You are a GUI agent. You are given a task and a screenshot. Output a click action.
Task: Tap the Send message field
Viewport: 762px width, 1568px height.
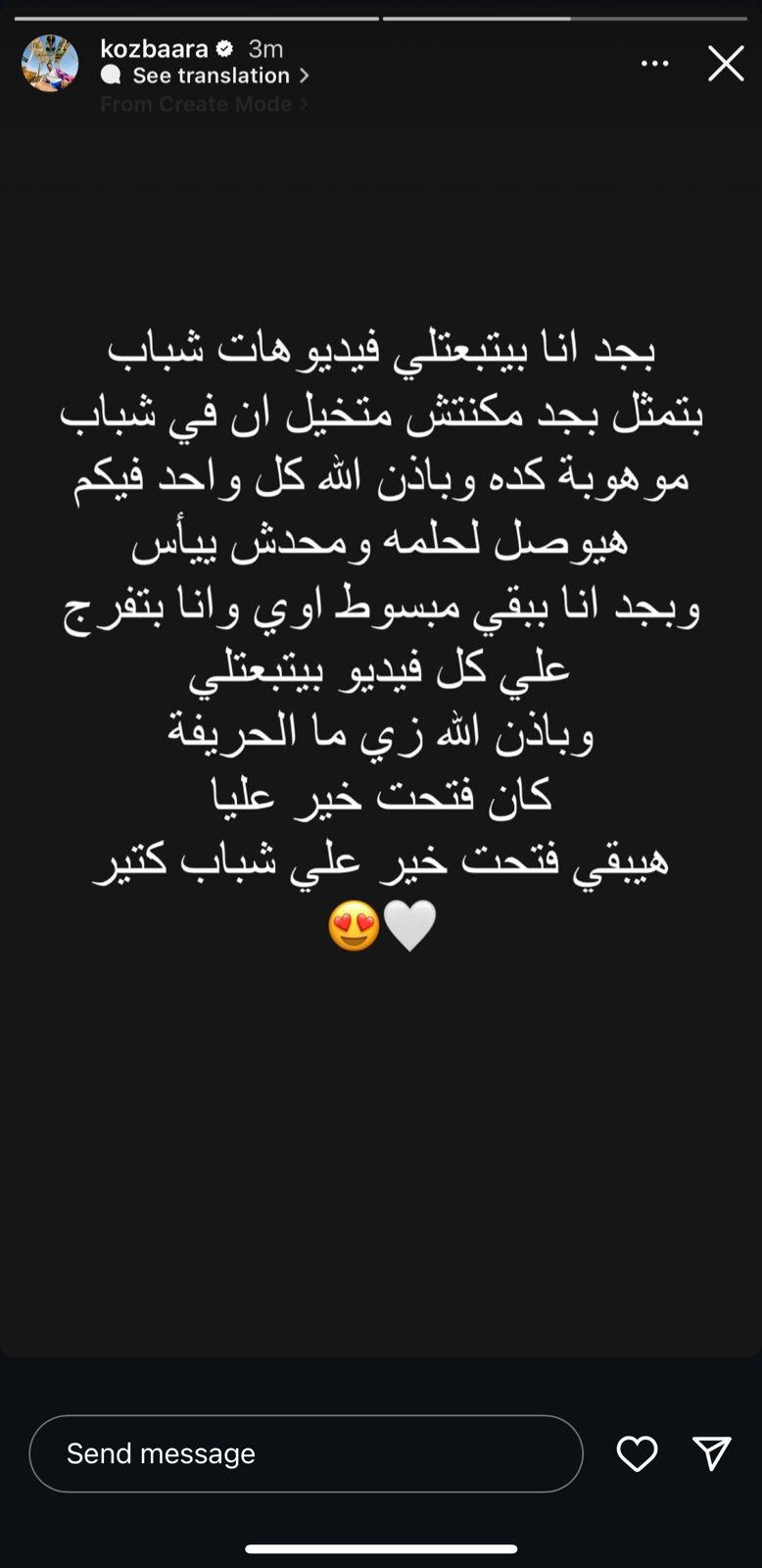(306, 1453)
